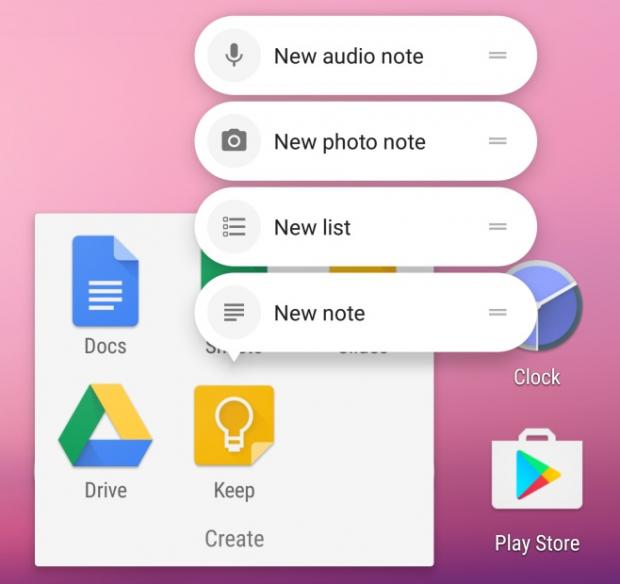Tap the Create folder name
Viewport: 620px width, 584px height.
(234, 539)
